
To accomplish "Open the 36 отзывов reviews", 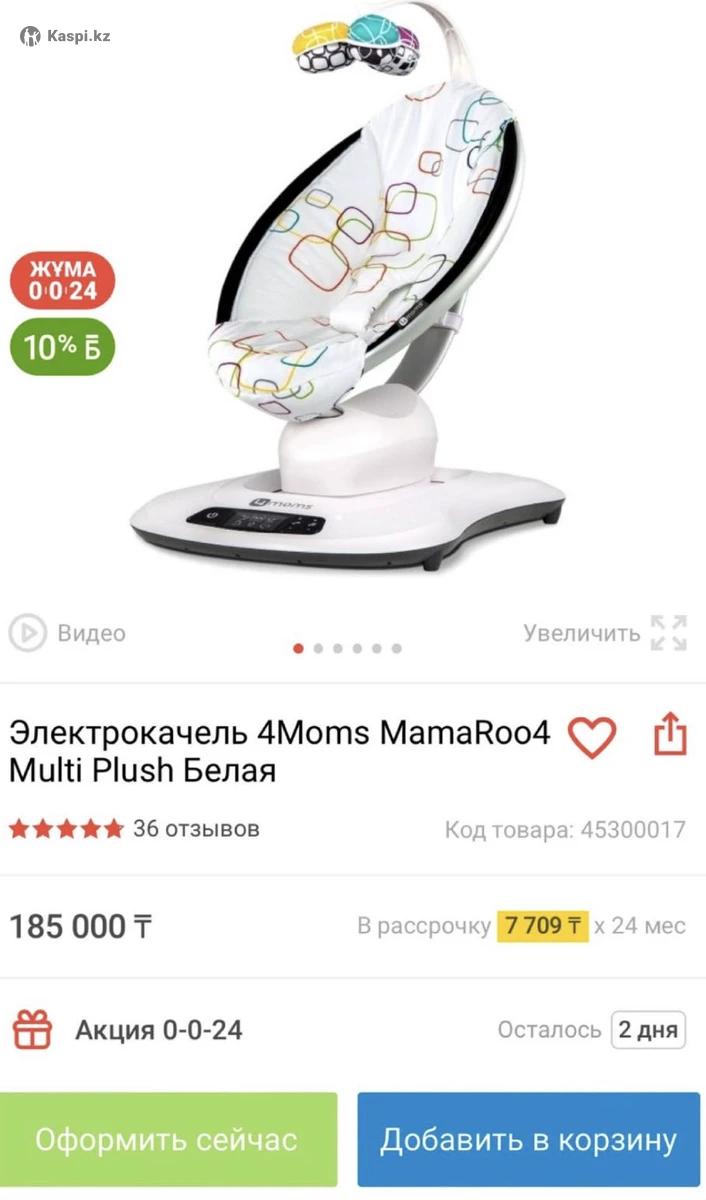I will pyautogui.click(x=195, y=829).
